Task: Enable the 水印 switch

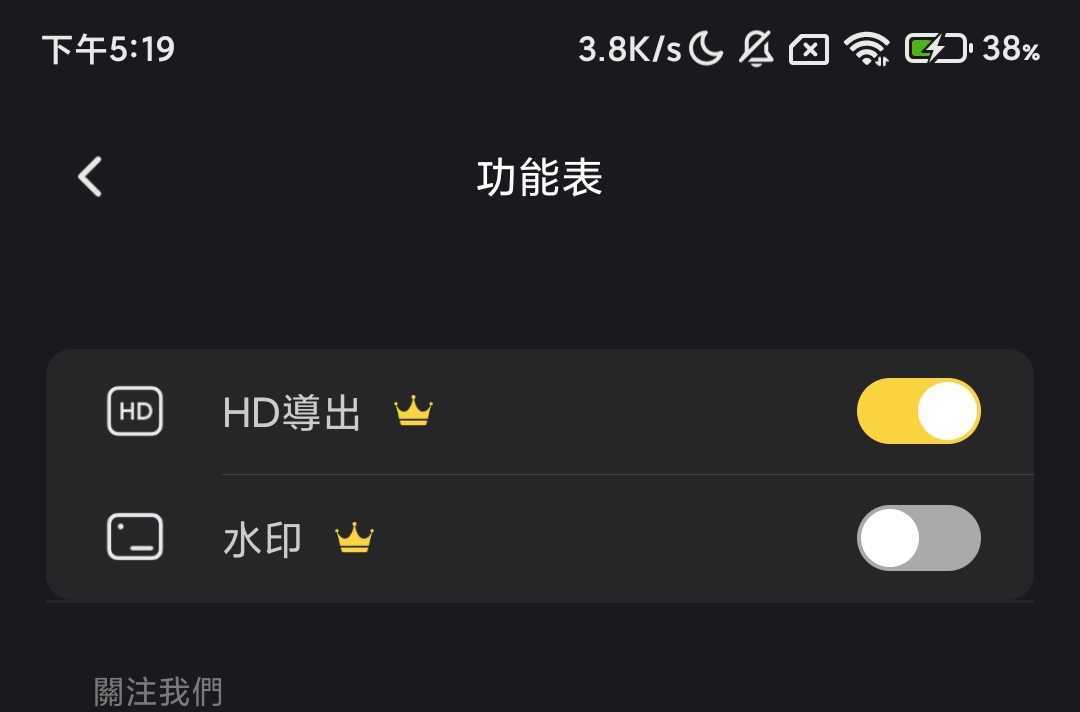Action: pos(918,538)
